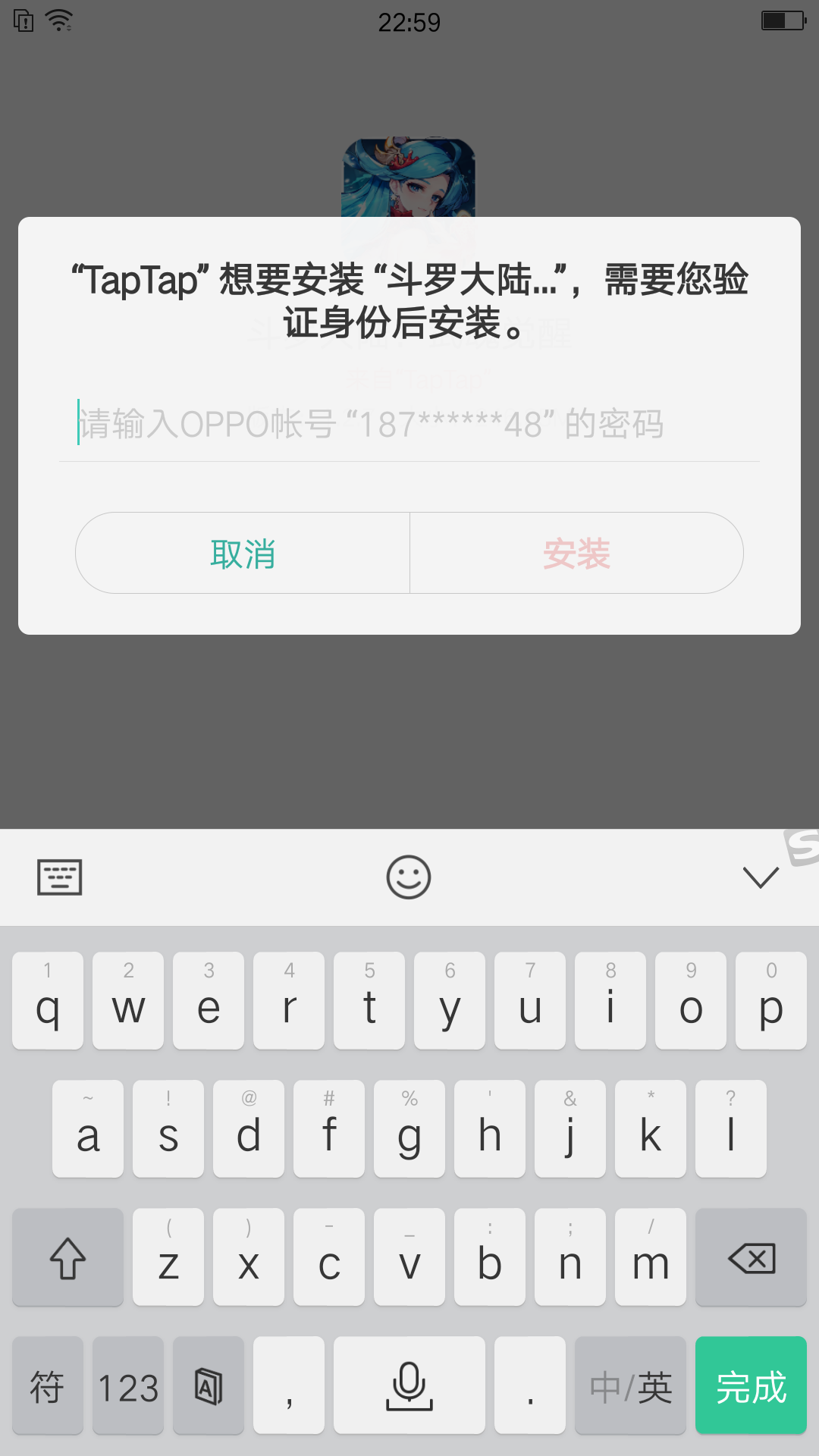The width and height of the screenshot is (819, 1456).
Task: Activate voice input with the microphone key
Action: [409, 1385]
